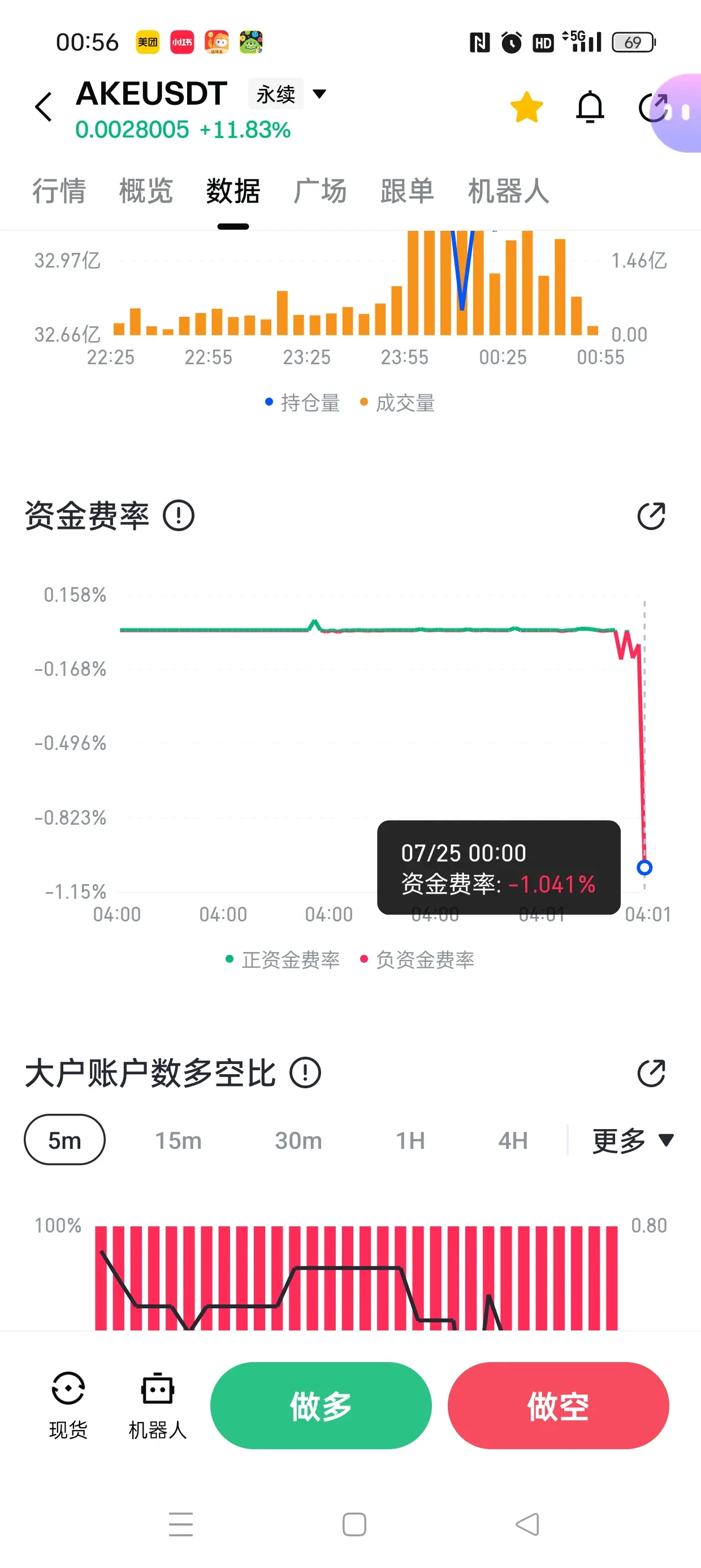This screenshot has width=701, height=1568.
Task: Switch to the 概览 tab
Action: point(146,191)
